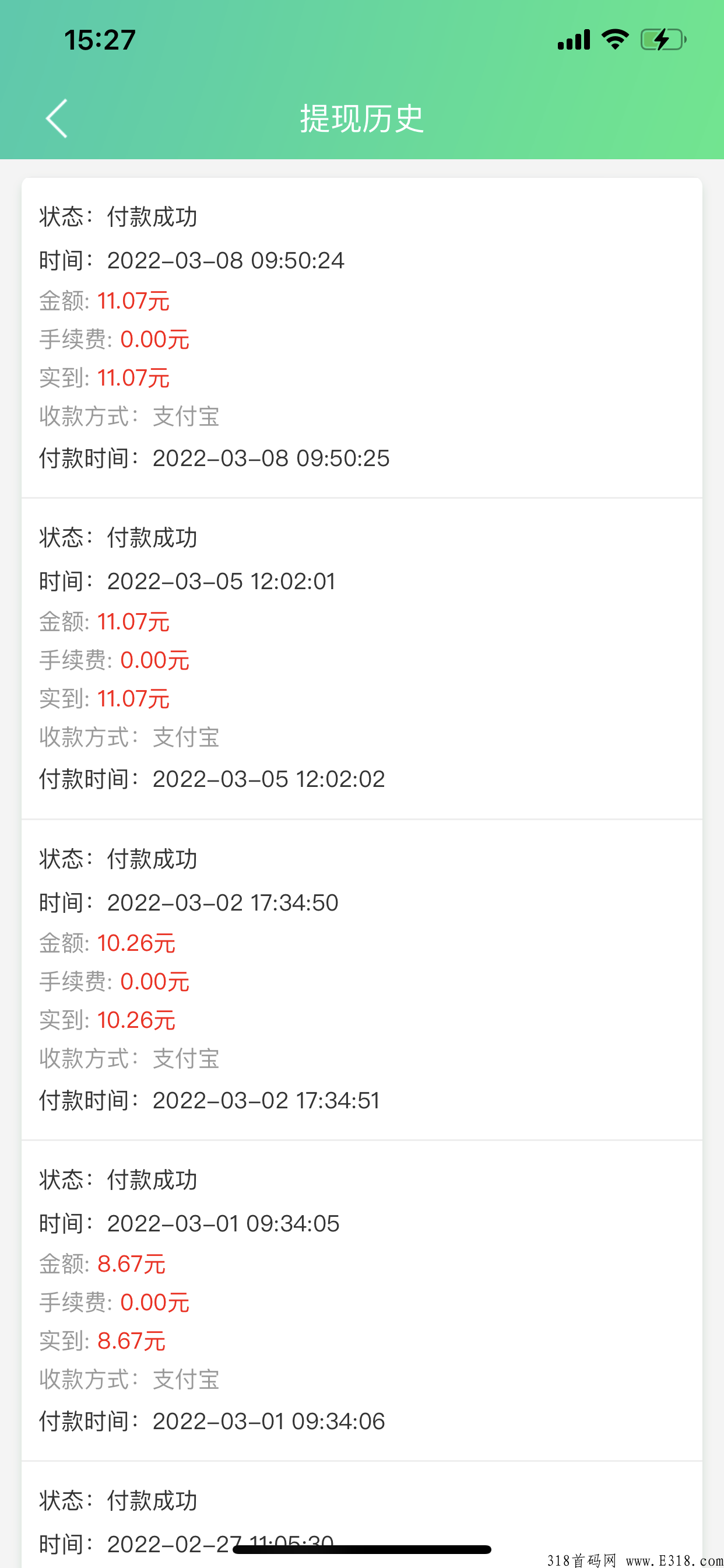Tap the 0.00元 handling fee on third record

(x=154, y=981)
